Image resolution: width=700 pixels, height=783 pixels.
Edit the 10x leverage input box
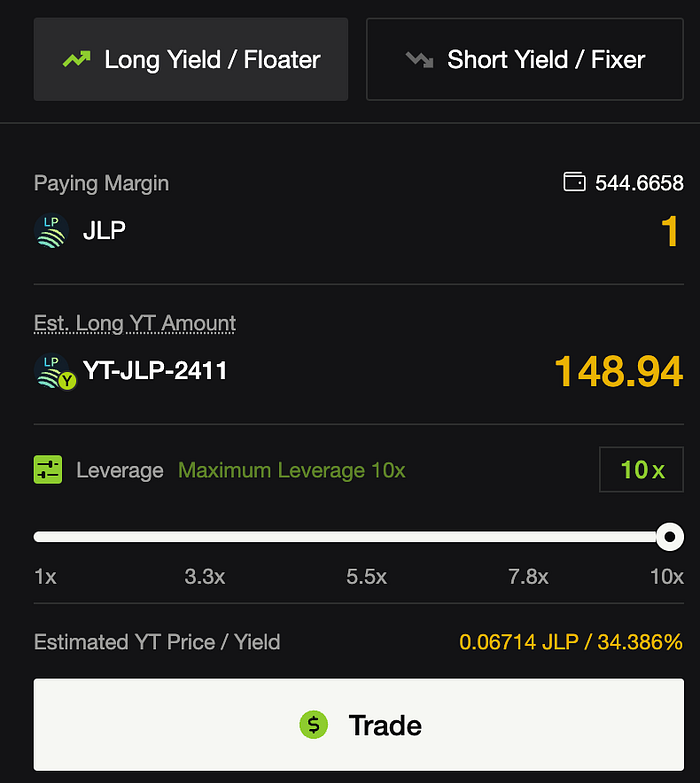pyautogui.click(x=641, y=470)
